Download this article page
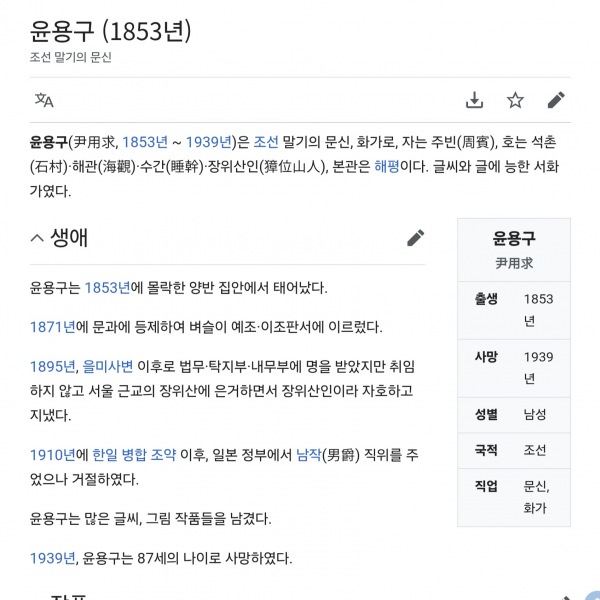Image resolution: width=600 pixels, height=600 pixels. [475, 100]
